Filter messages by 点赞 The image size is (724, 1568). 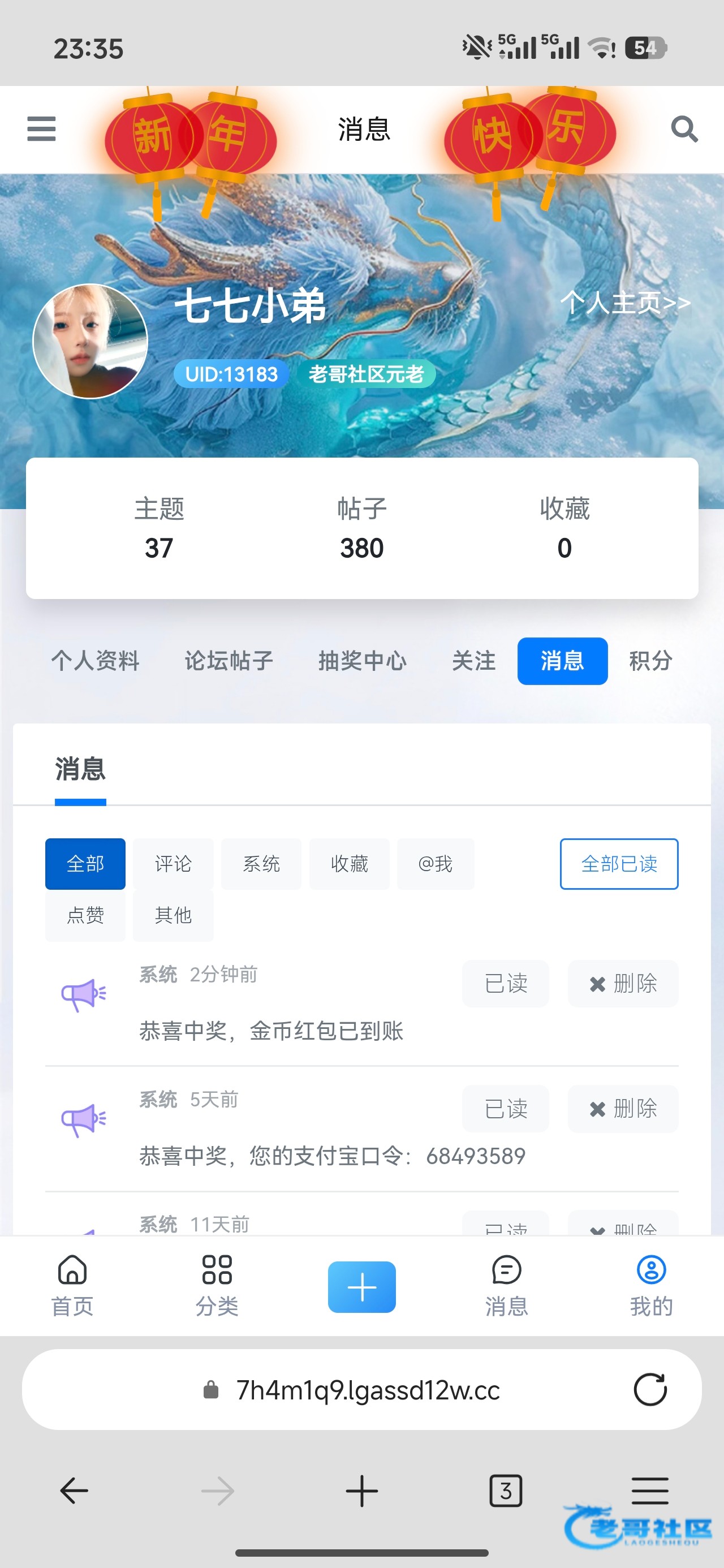(x=85, y=915)
